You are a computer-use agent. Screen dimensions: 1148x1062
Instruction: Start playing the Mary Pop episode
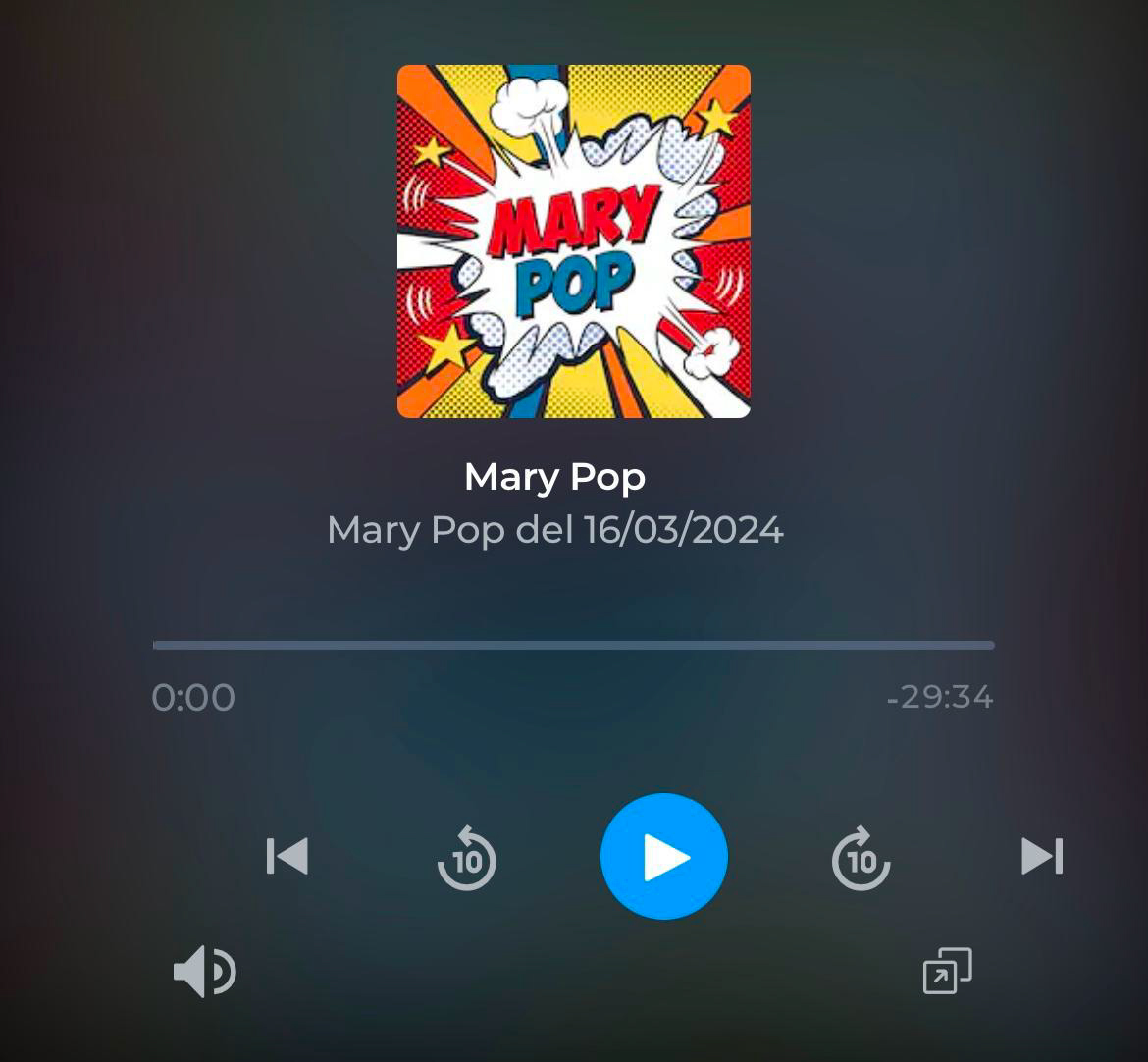pos(664,857)
